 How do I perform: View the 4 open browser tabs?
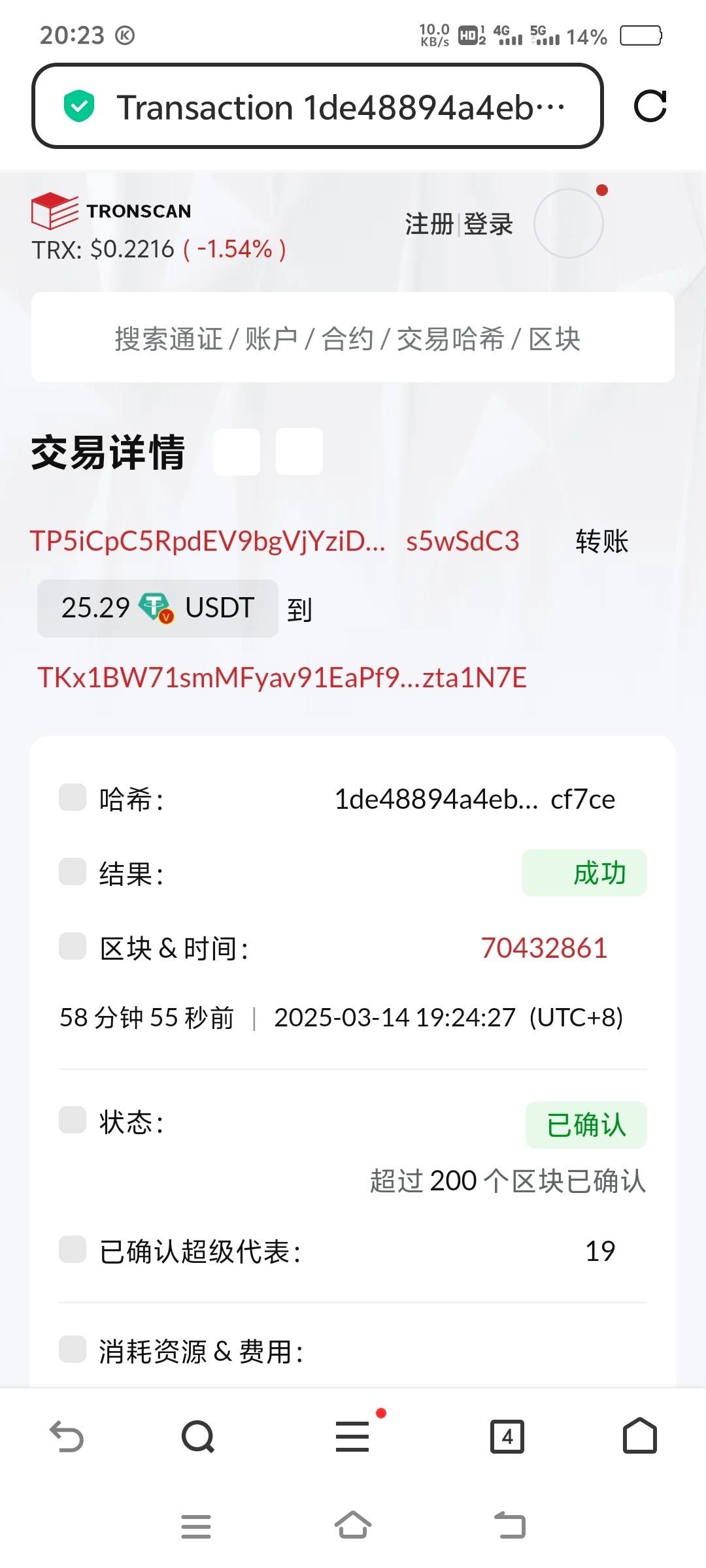click(507, 1437)
